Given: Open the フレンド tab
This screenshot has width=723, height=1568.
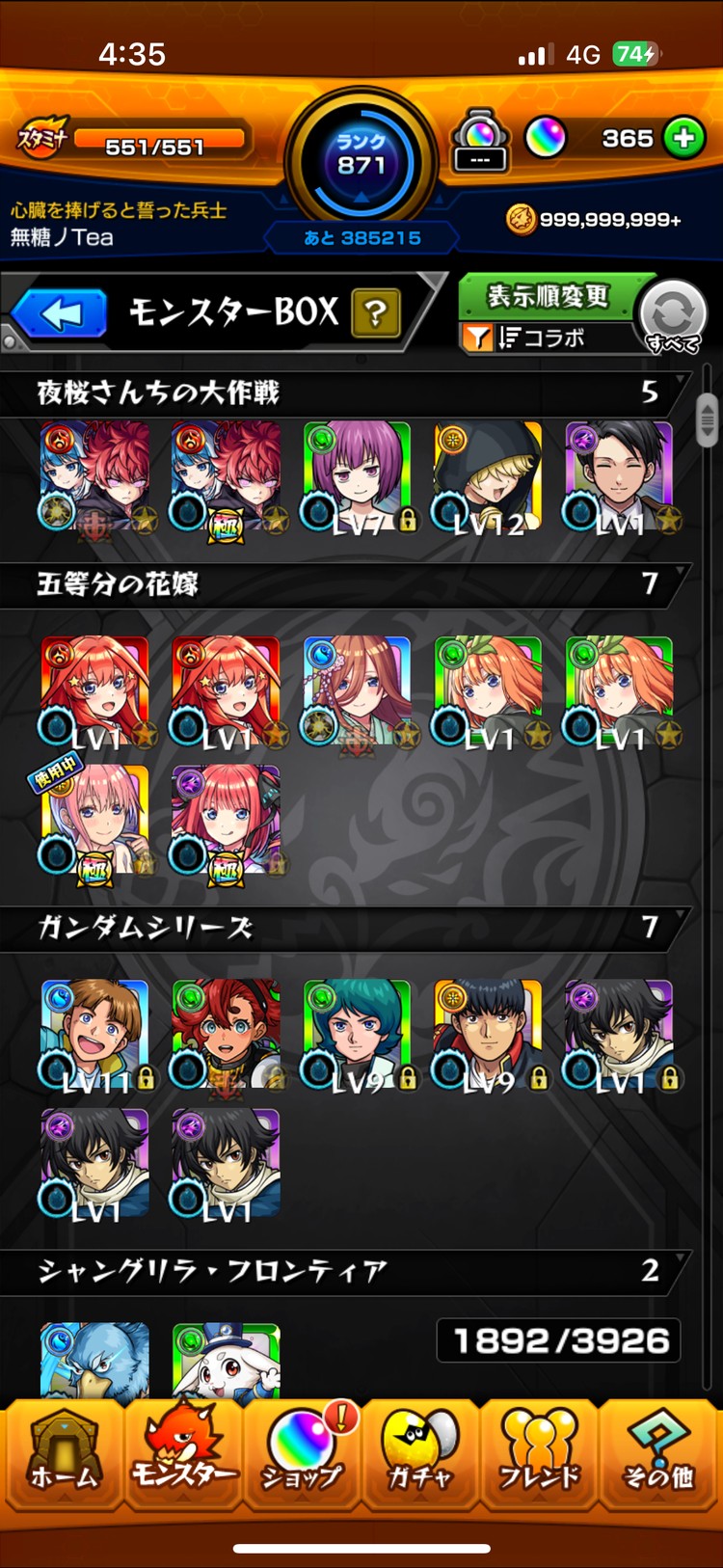Looking at the screenshot, I should point(539,1452).
